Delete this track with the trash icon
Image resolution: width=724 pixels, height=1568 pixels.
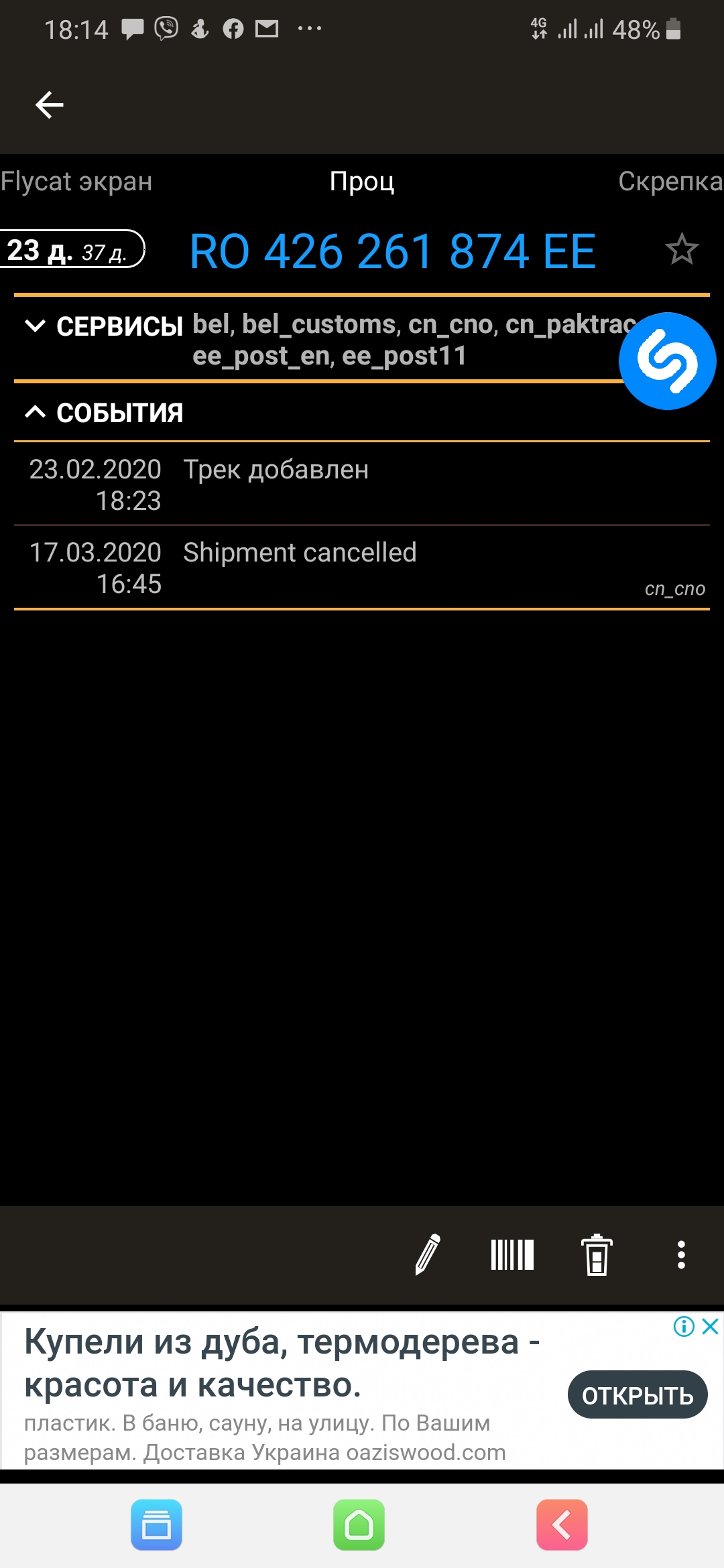[x=596, y=1254]
